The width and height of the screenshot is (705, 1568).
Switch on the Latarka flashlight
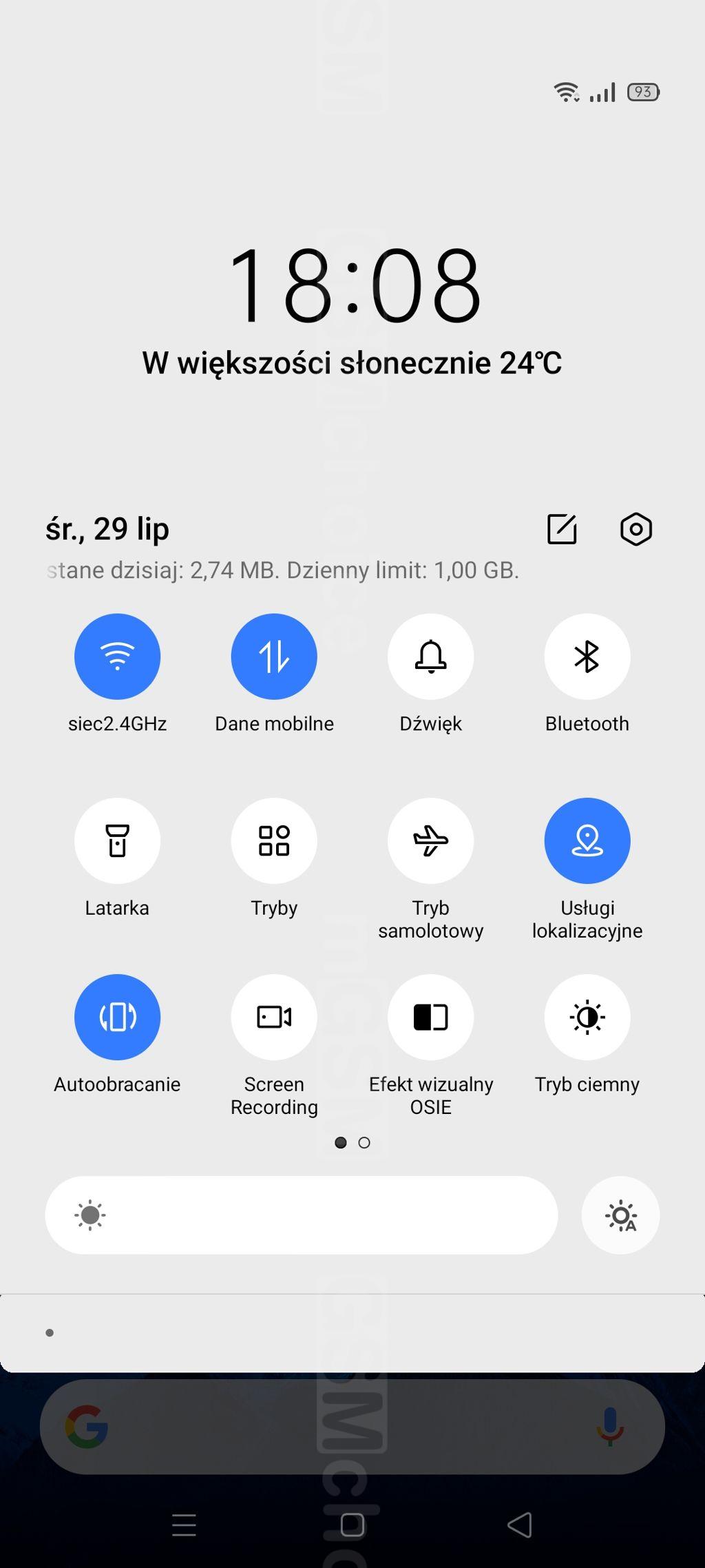click(117, 840)
